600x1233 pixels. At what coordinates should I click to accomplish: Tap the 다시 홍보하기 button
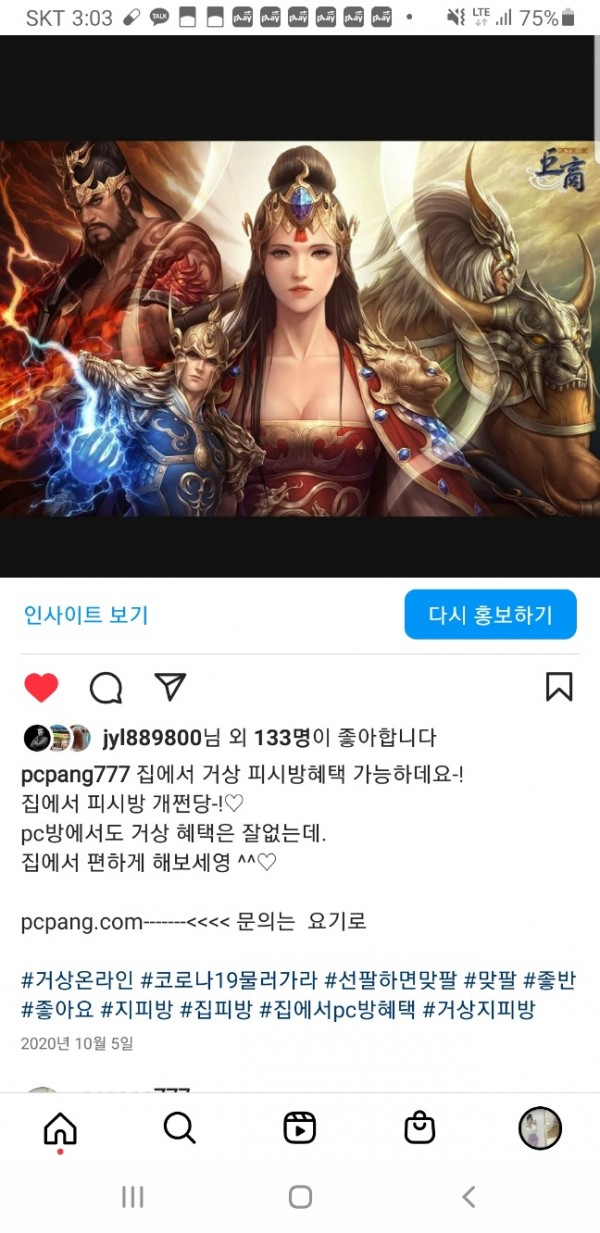490,614
